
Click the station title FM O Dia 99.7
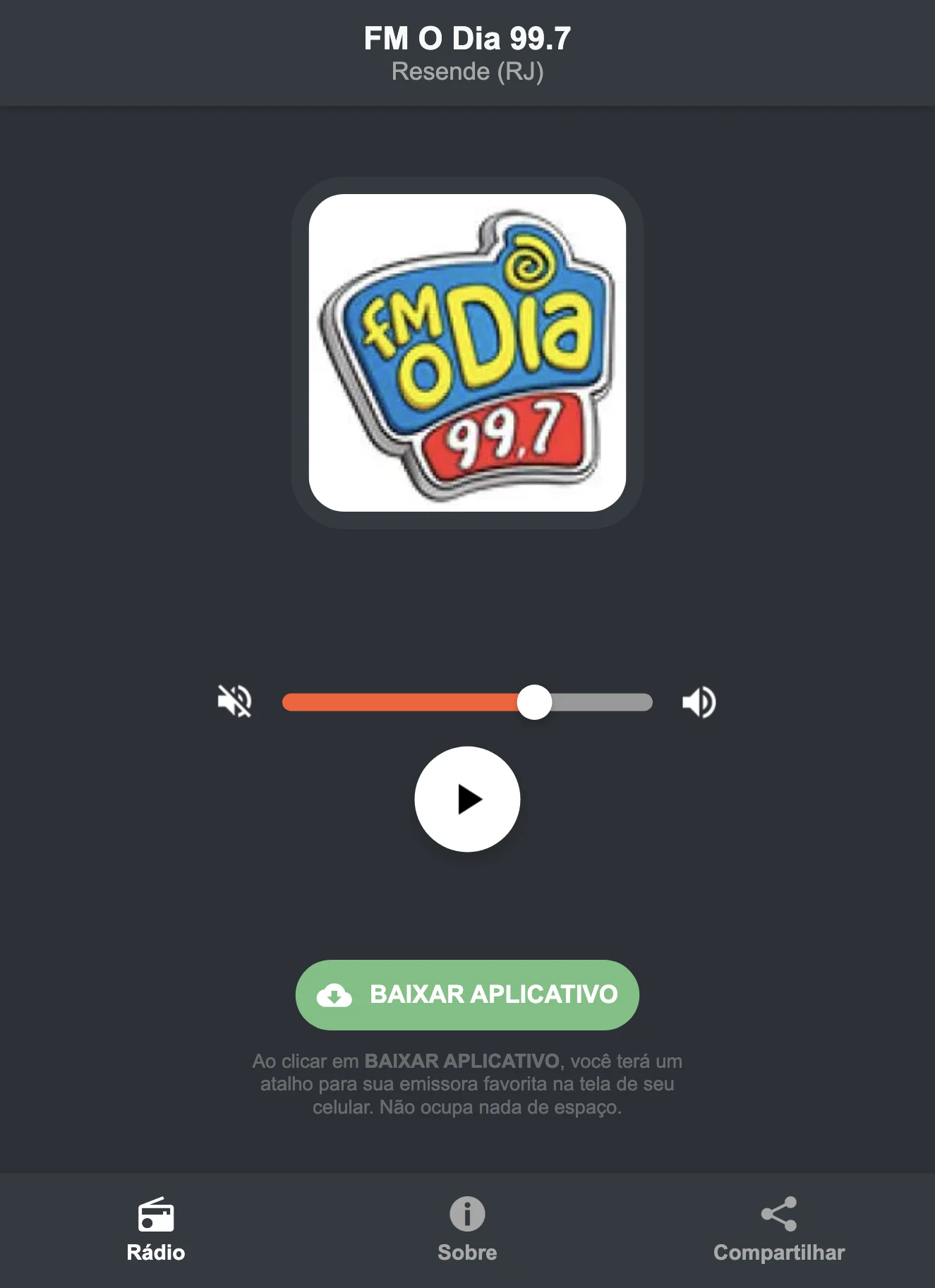[467, 39]
